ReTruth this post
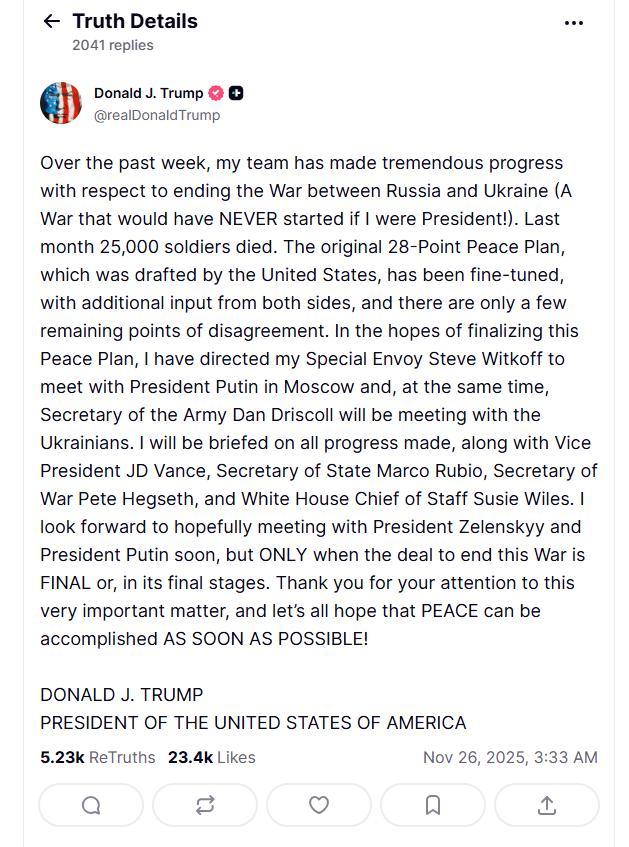The image size is (629, 847). point(205,805)
